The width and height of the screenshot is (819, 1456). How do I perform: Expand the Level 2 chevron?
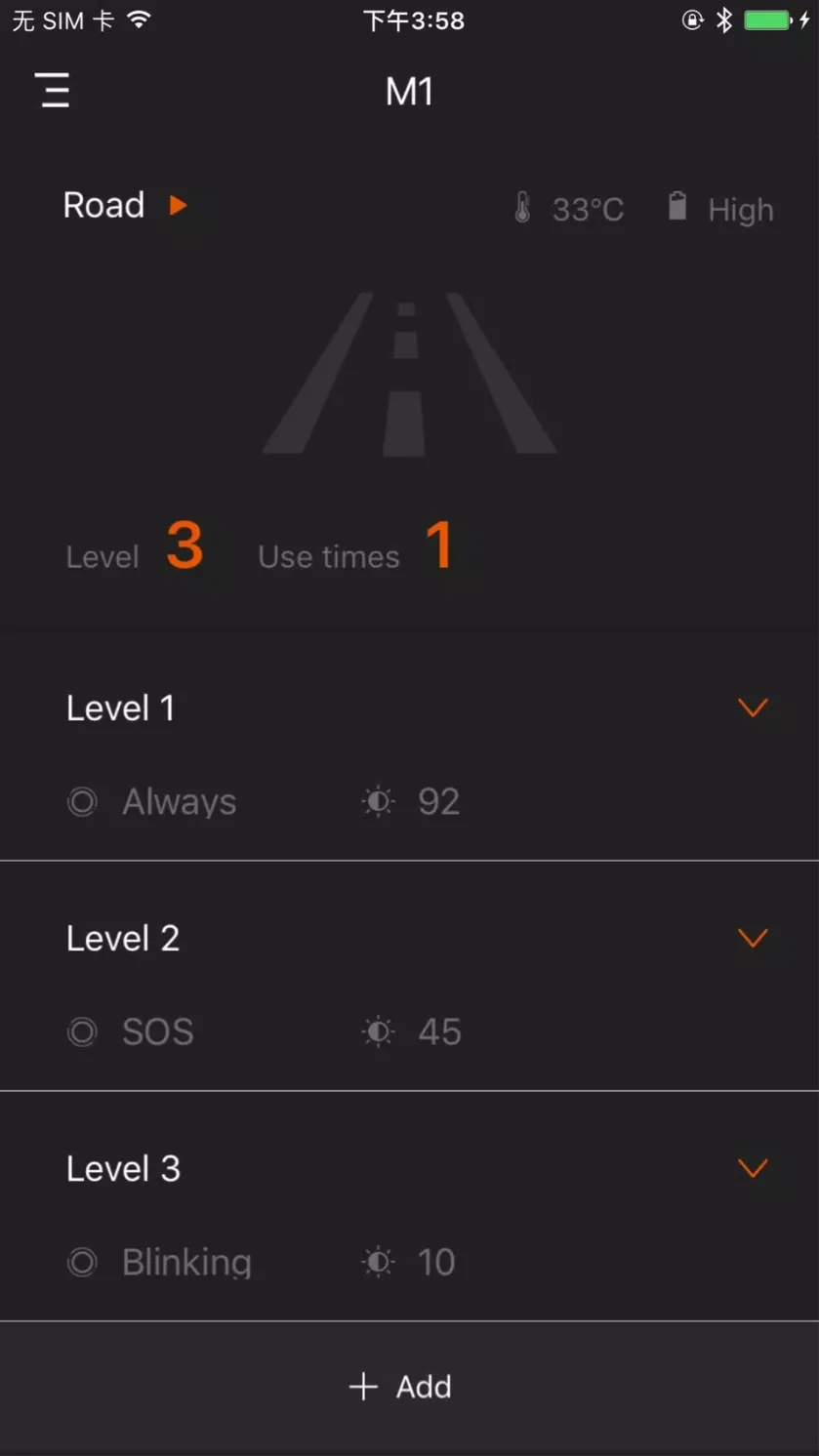tap(753, 938)
